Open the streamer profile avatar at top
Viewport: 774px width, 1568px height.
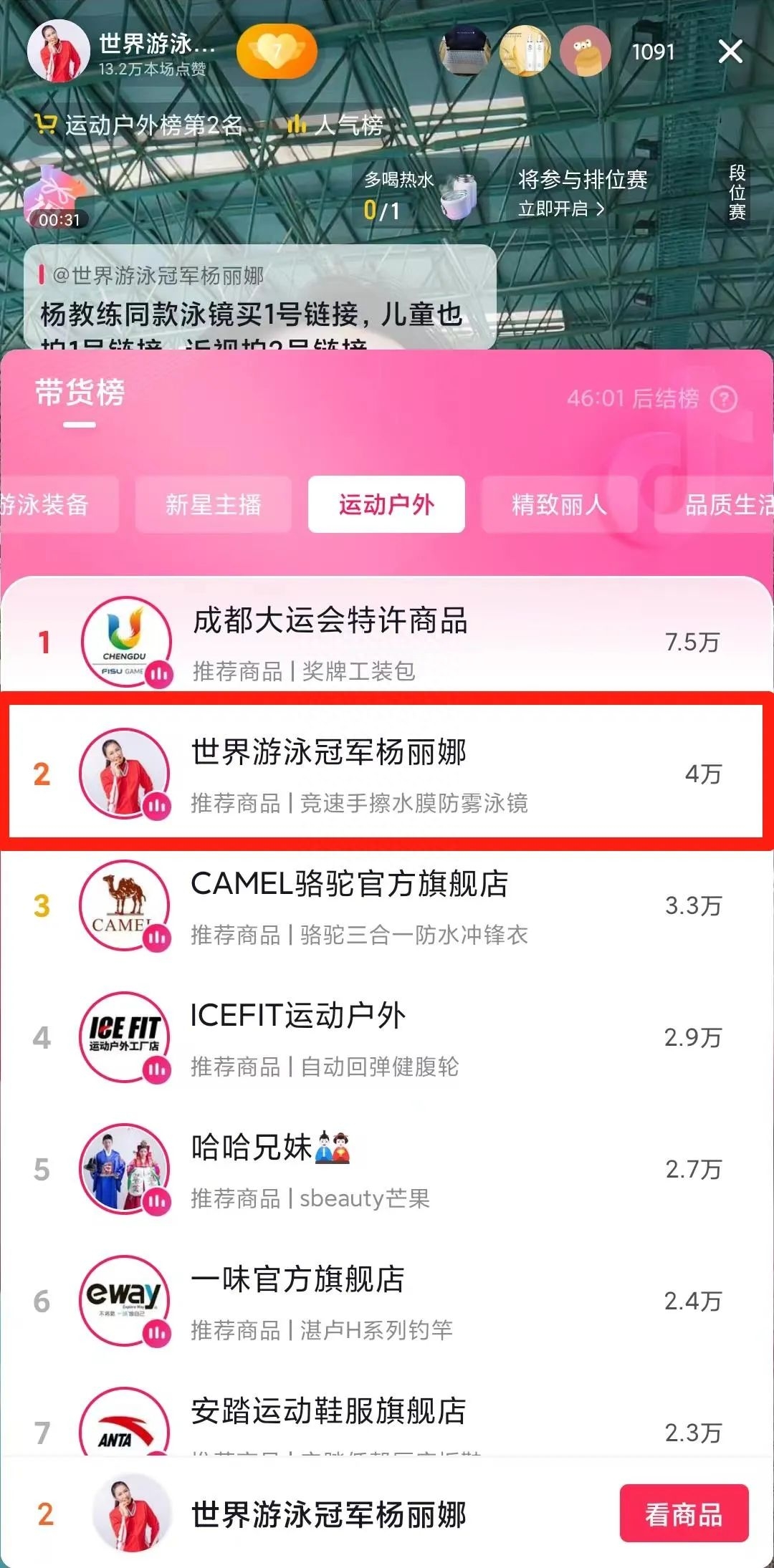point(59,52)
